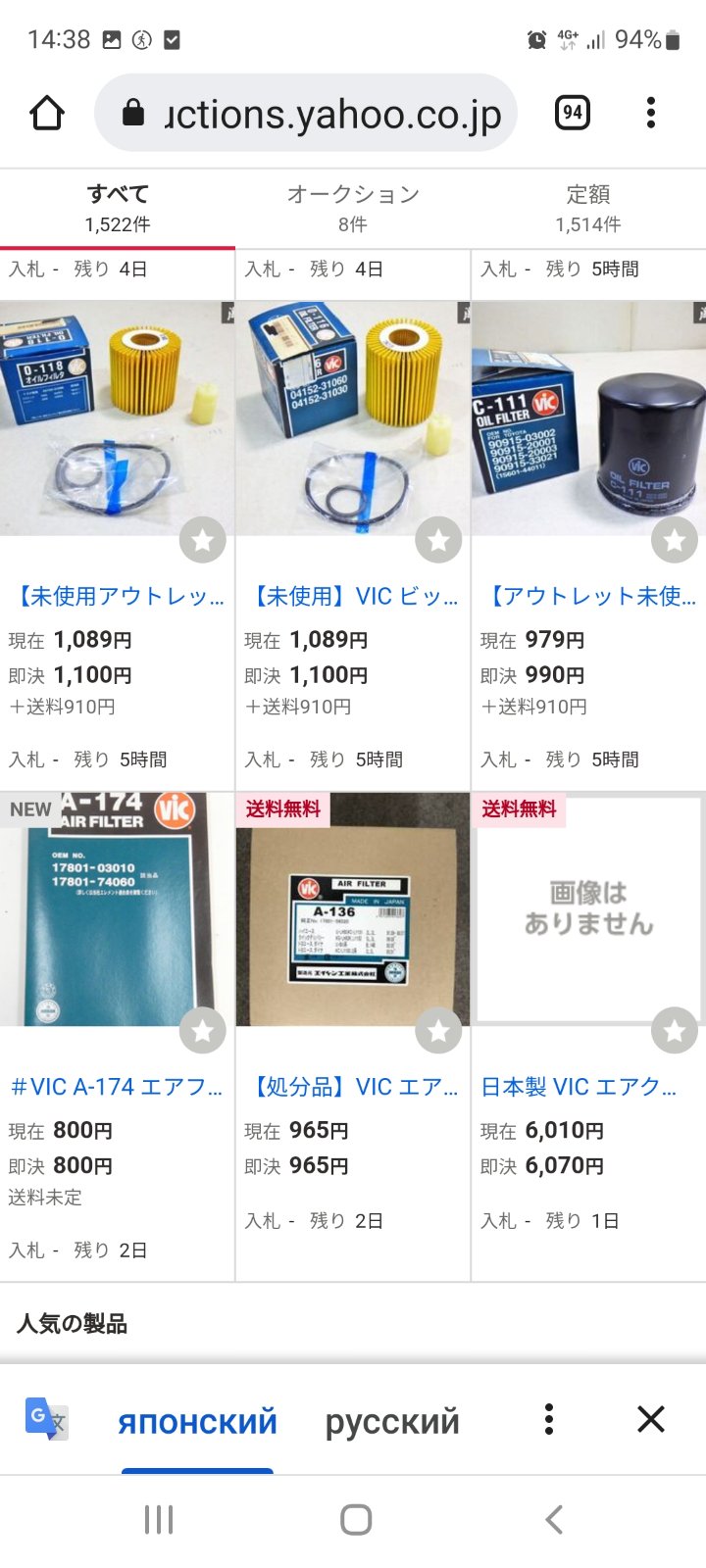Open the 【未使用アウトレッ… oil filter listing
Screen dimensions: 706x1568
(x=118, y=596)
